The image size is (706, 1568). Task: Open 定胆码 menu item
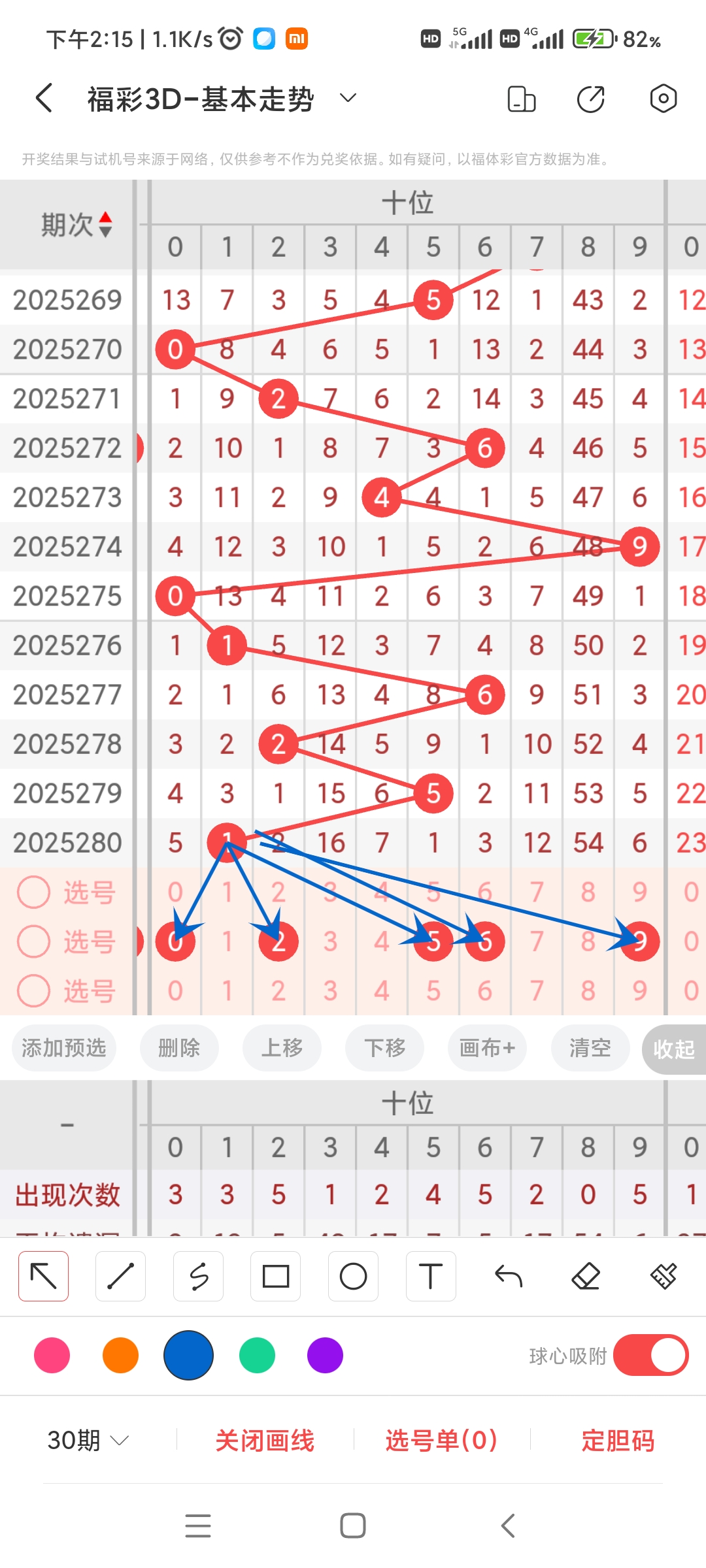[x=618, y=1441]
